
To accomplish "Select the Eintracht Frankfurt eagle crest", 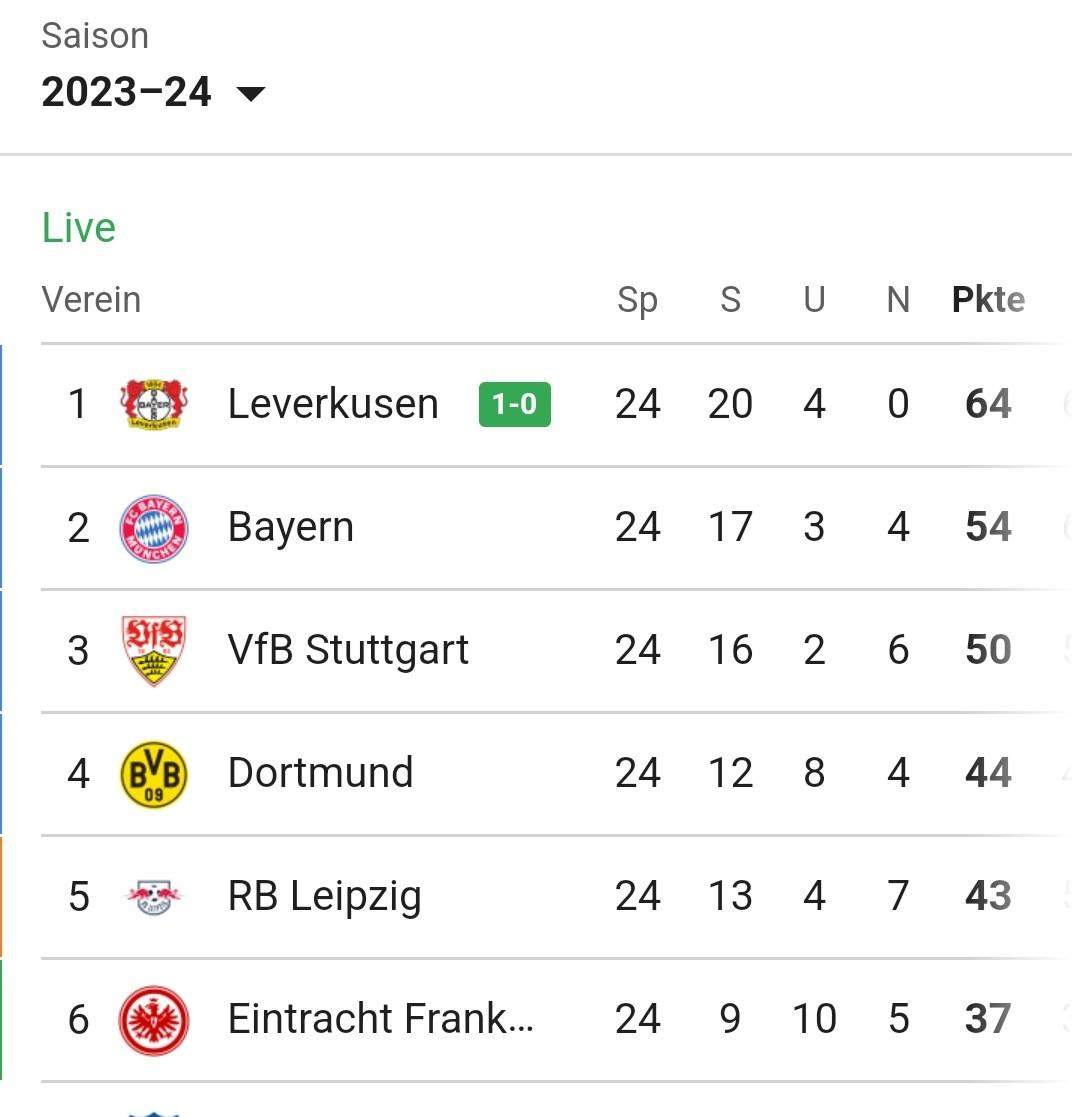I will point(154,1018).
